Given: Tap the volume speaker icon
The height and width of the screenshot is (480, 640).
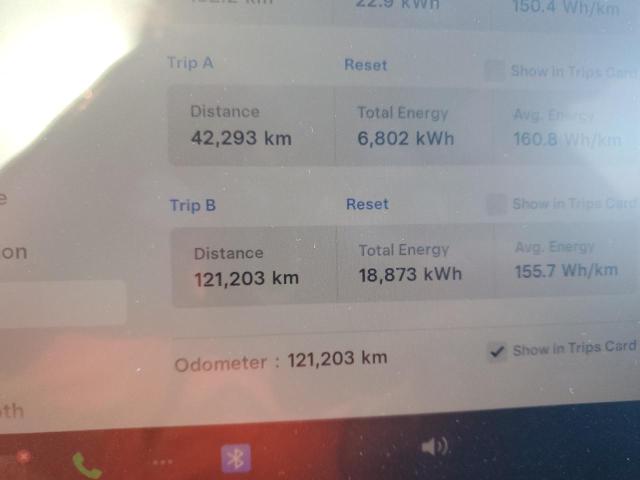Looking at the screenshot, I should 435,447.
